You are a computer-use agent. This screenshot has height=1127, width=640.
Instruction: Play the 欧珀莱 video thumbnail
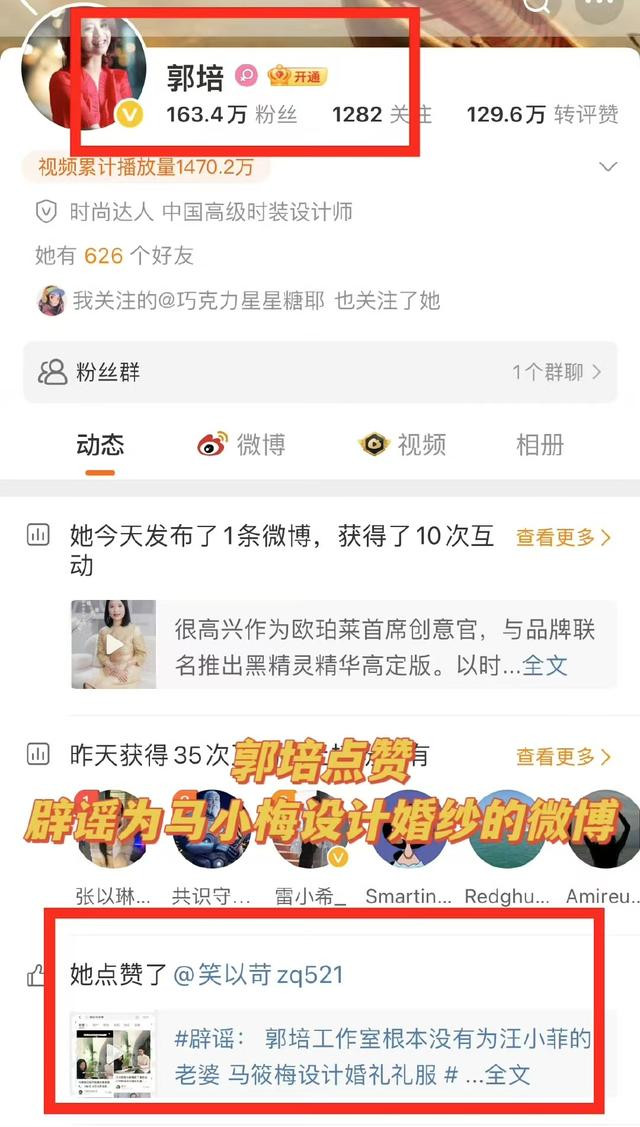pos(114,644)
